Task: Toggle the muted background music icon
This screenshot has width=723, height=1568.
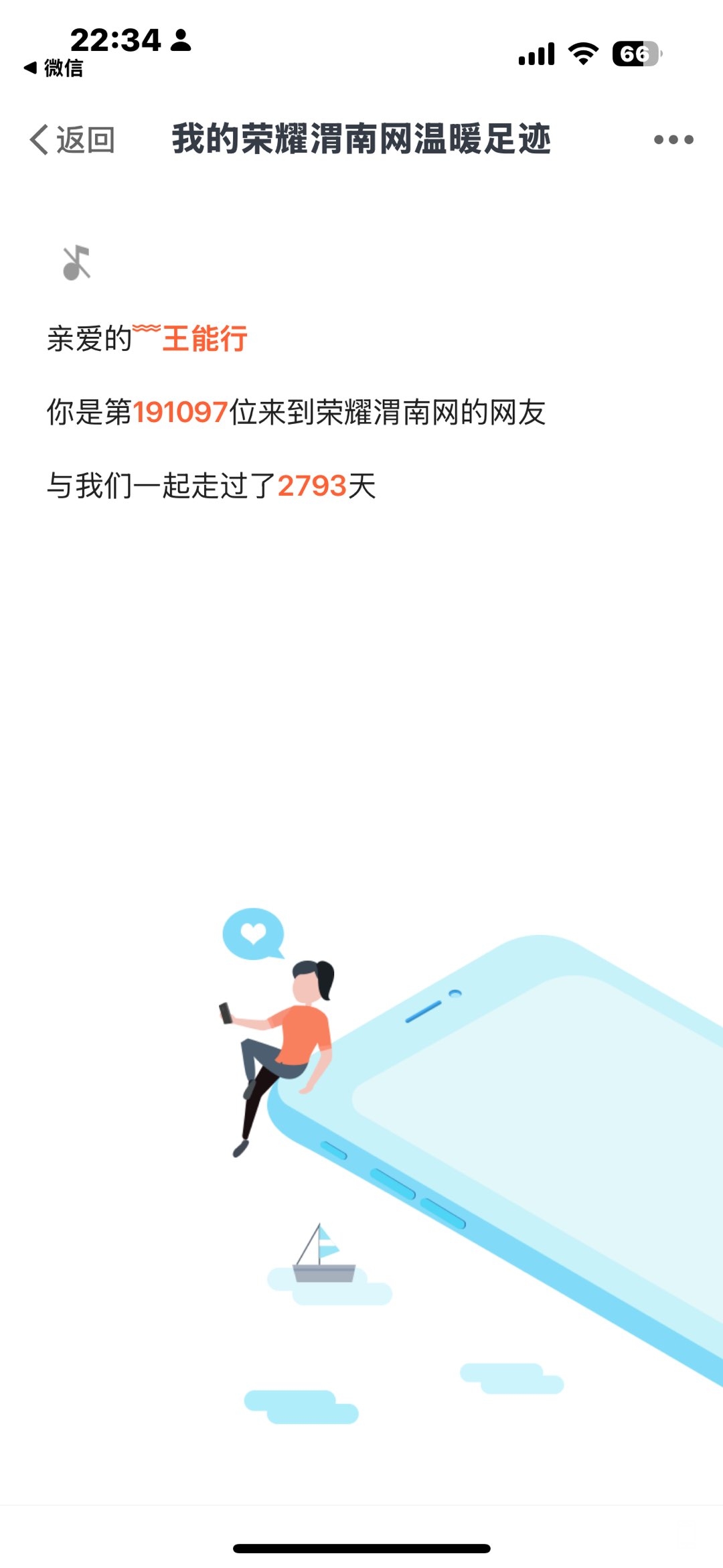Action: 76,263
